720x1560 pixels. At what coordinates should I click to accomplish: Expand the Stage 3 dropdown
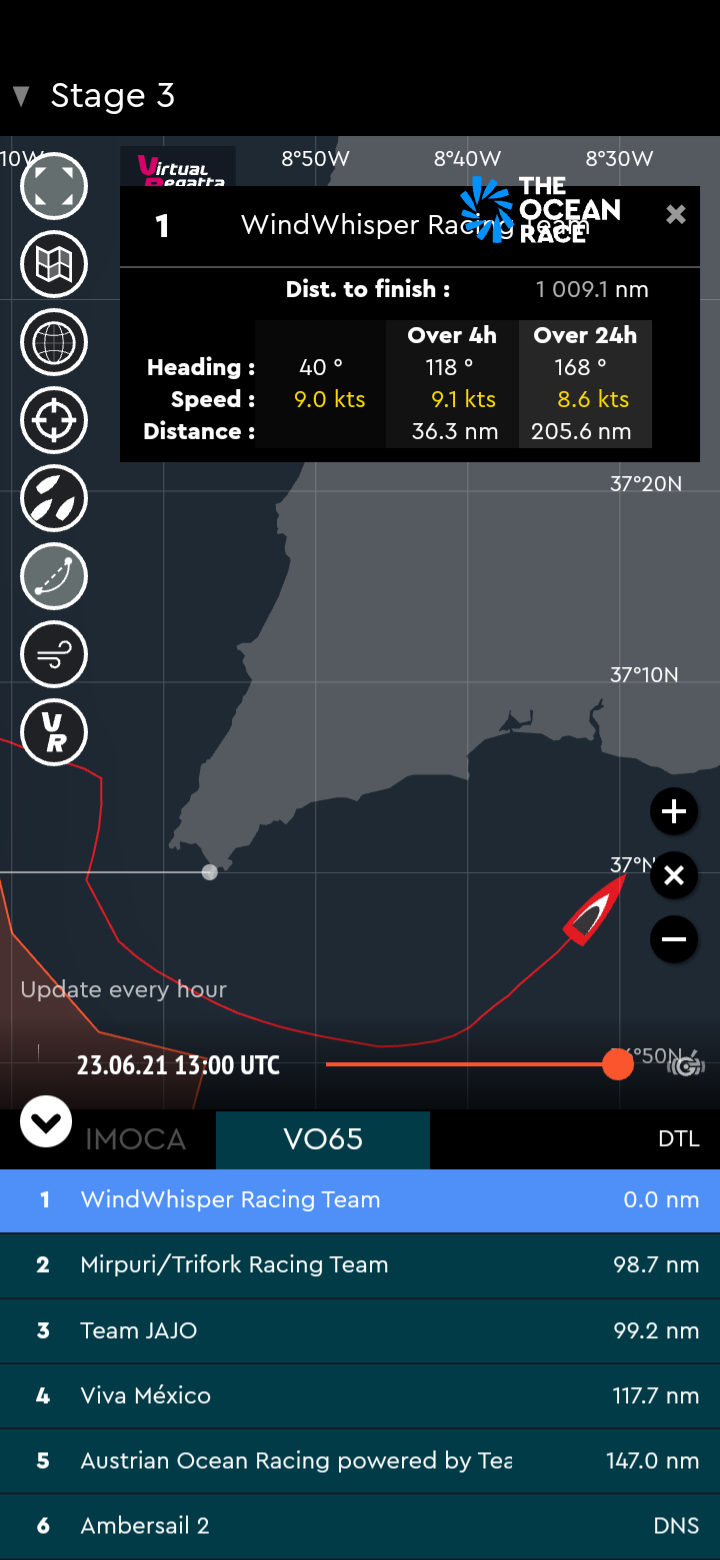(93, 96)
